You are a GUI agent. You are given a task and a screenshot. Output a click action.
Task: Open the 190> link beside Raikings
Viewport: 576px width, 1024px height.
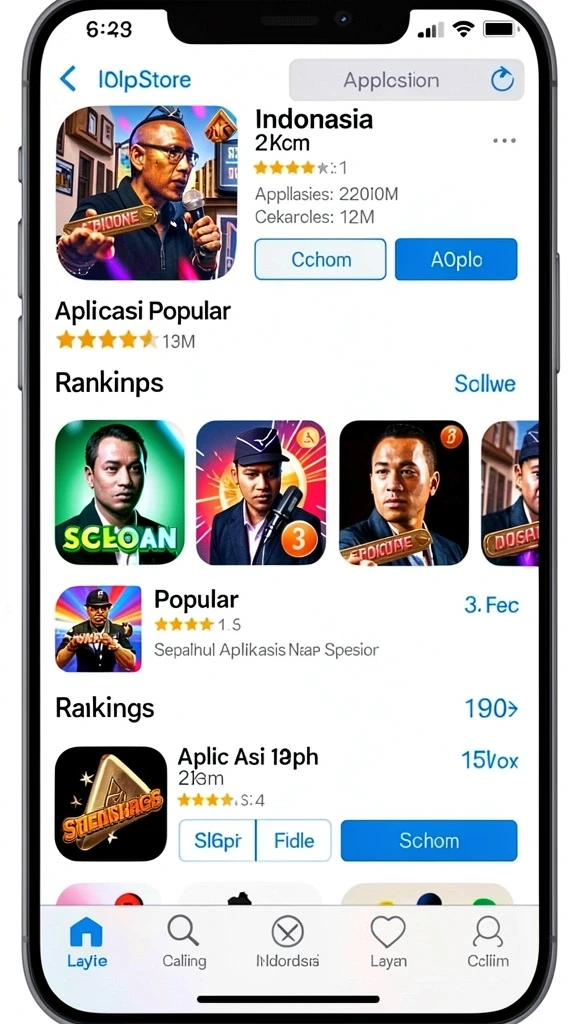coord(491,709)
